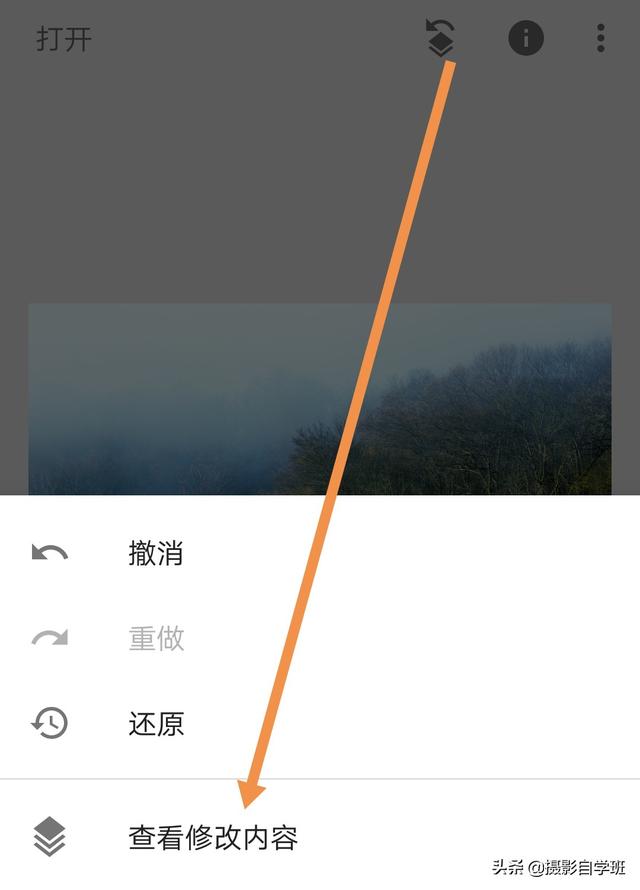Tap 打开 to open a photo
This screenshot has width=640, height=890.
[x=64, y=39]
